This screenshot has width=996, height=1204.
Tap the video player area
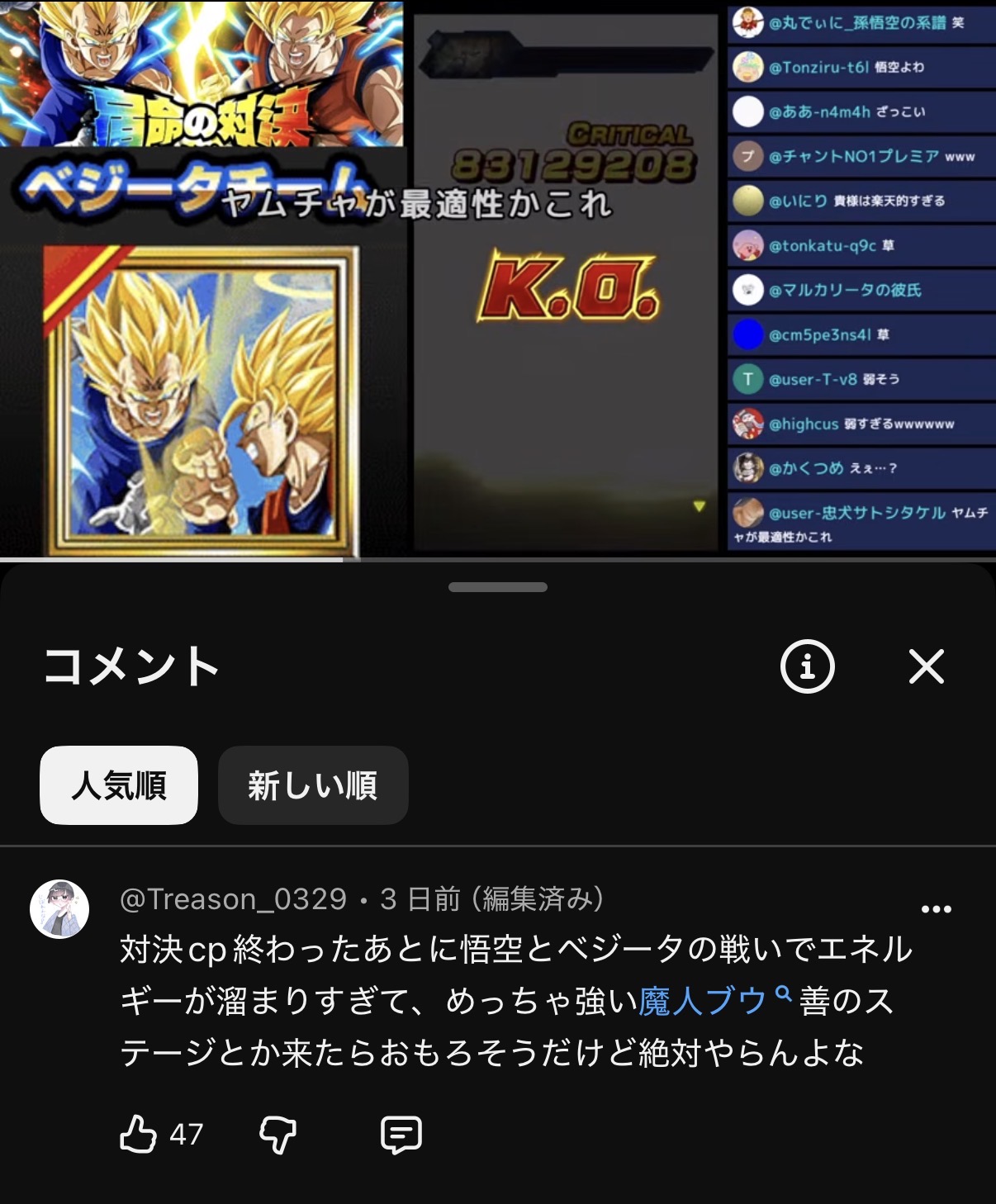click(x=498, y=277)
